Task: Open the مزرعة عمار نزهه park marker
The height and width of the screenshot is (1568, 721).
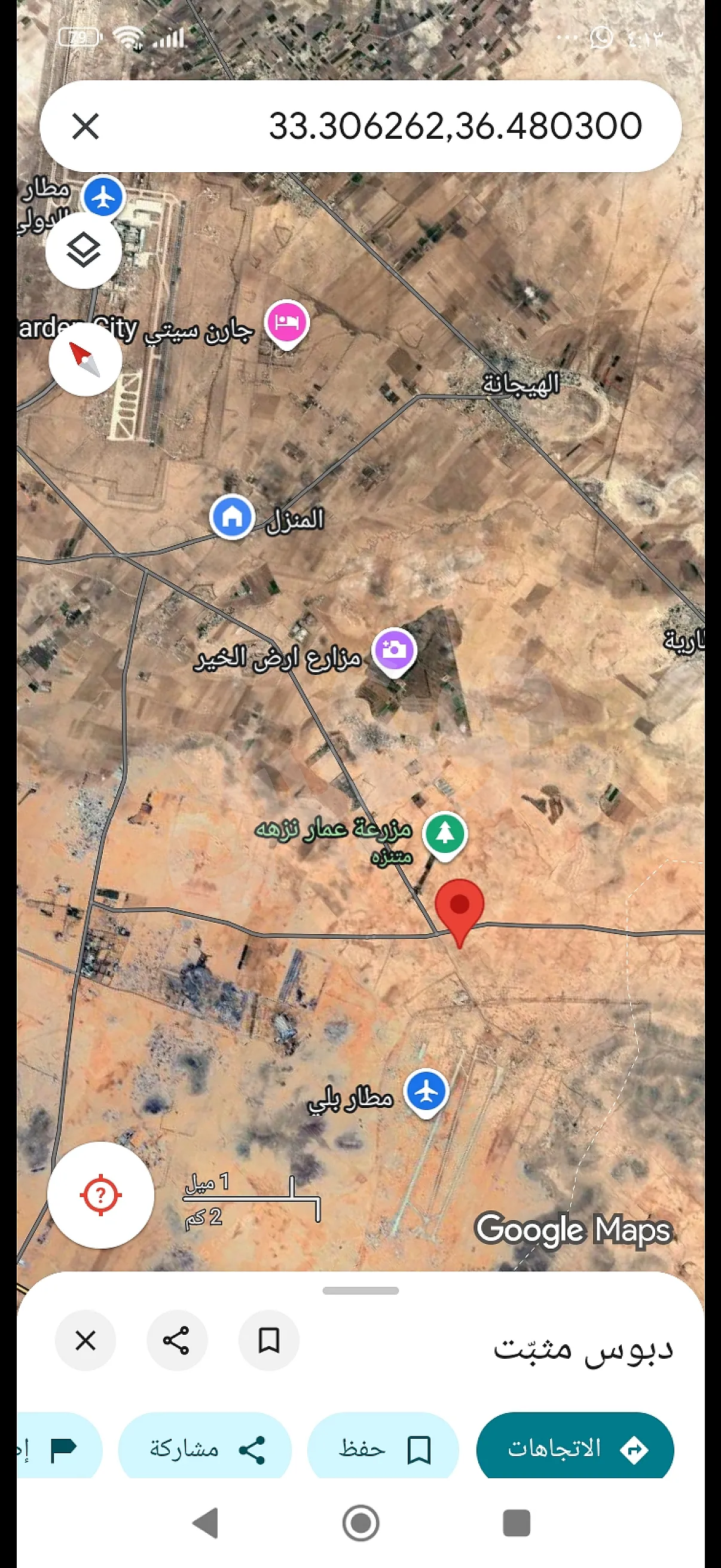Action: [x=445, y=833]
